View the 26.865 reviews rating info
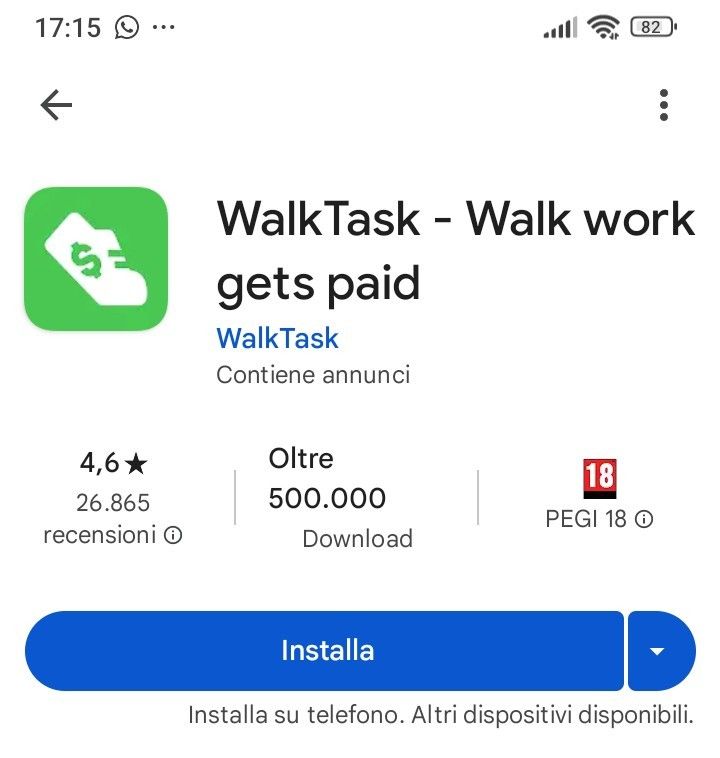720x758 pixels. [x=173, y=536]
